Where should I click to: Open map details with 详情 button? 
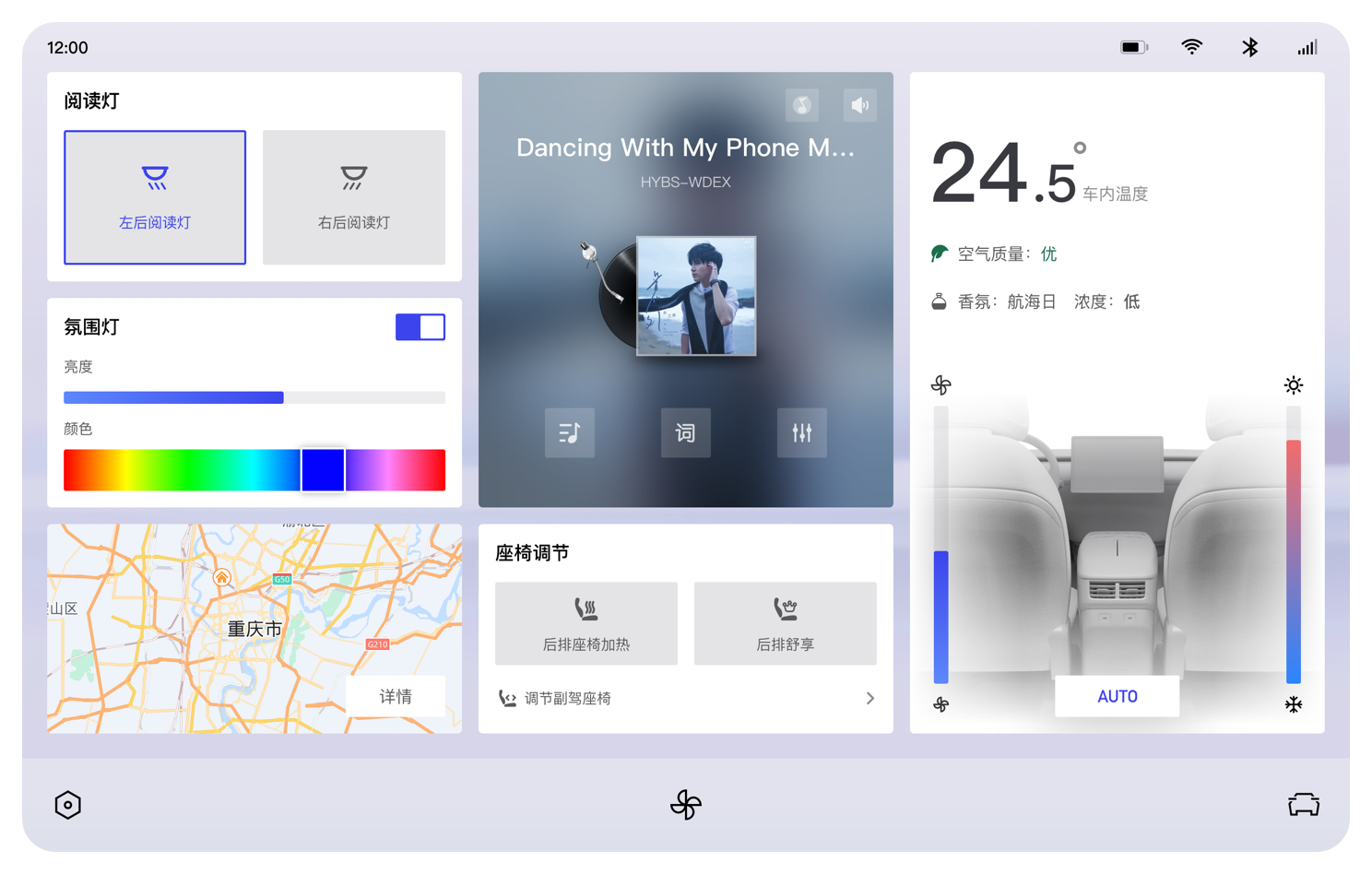(x=396, y=696)
